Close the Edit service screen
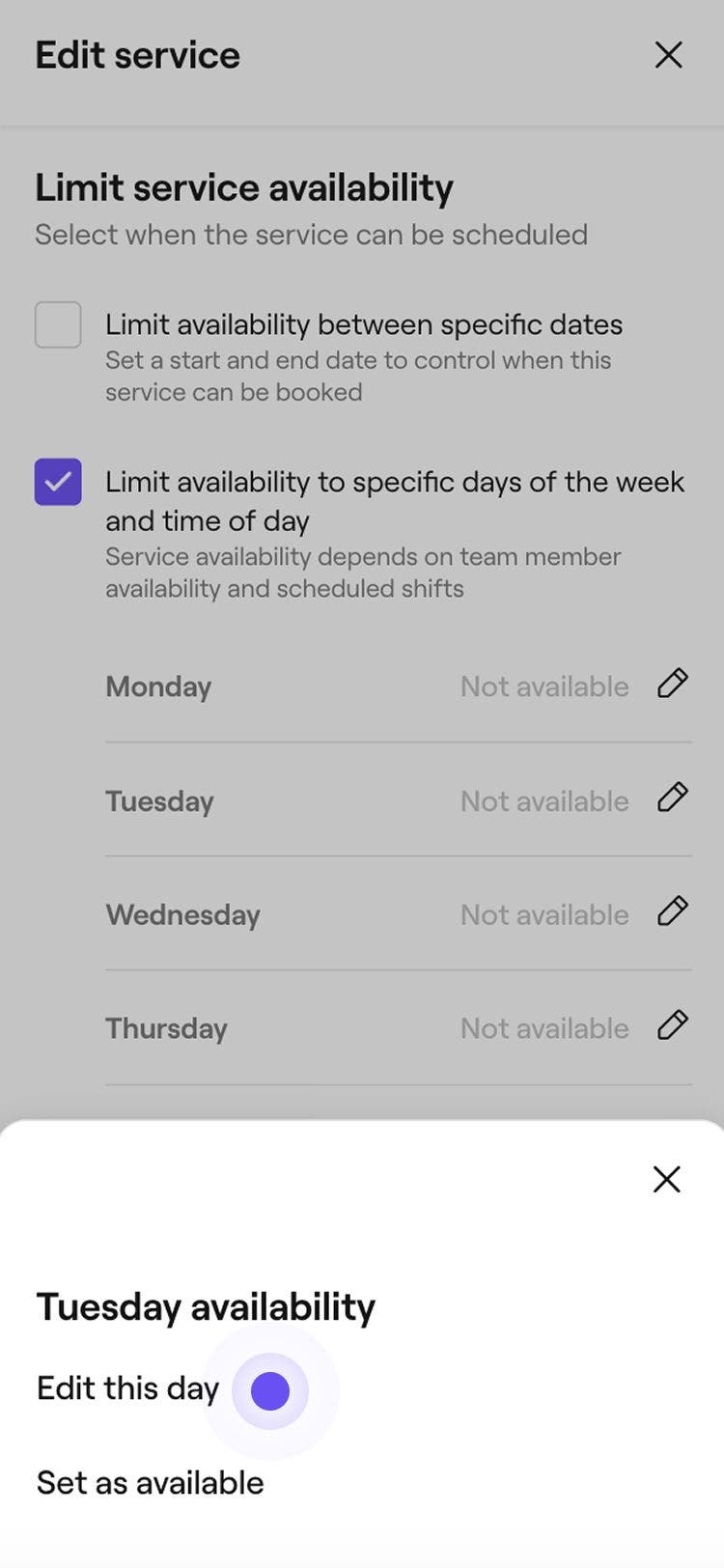Image resolution: width=724 pixels, height=1568 pixels. 668,55
